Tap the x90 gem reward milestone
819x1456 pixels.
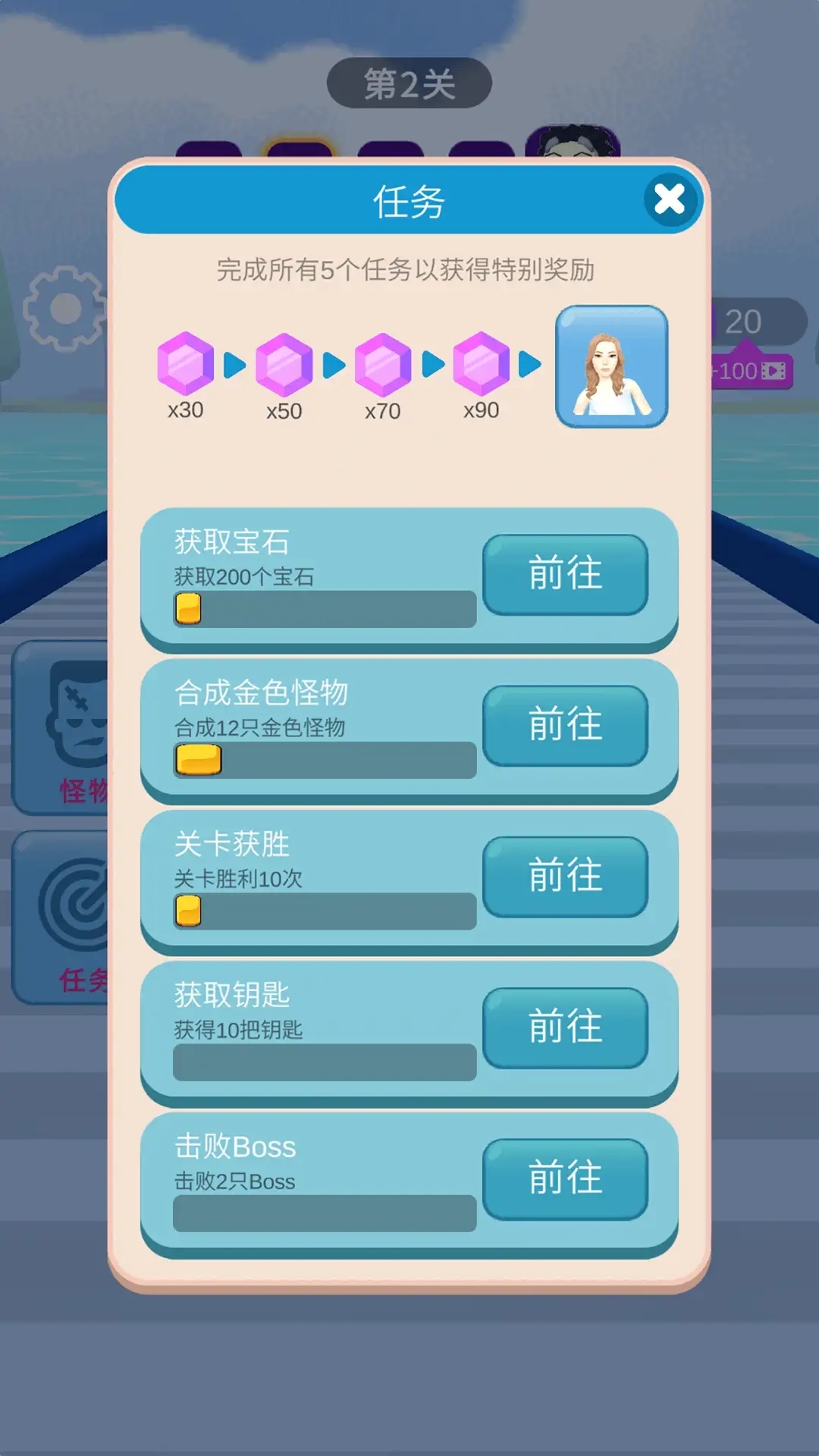pyautogui.click(x=482, y=364)
